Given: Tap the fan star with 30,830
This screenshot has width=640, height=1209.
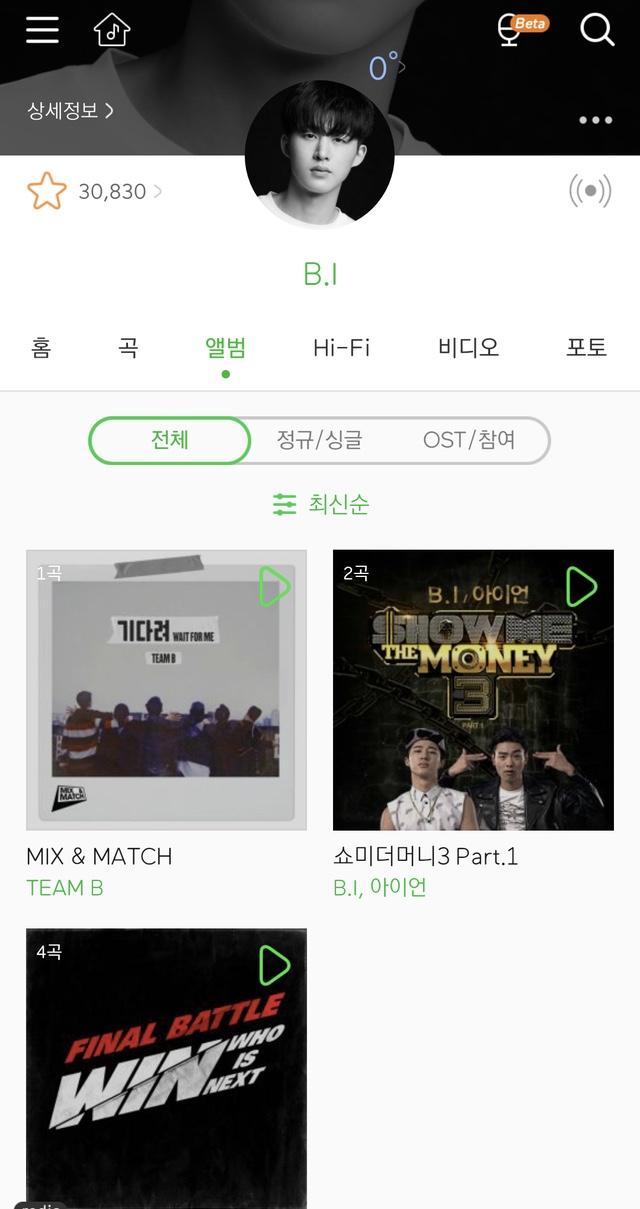Looking at the screenshot, I should coord(47,191).
